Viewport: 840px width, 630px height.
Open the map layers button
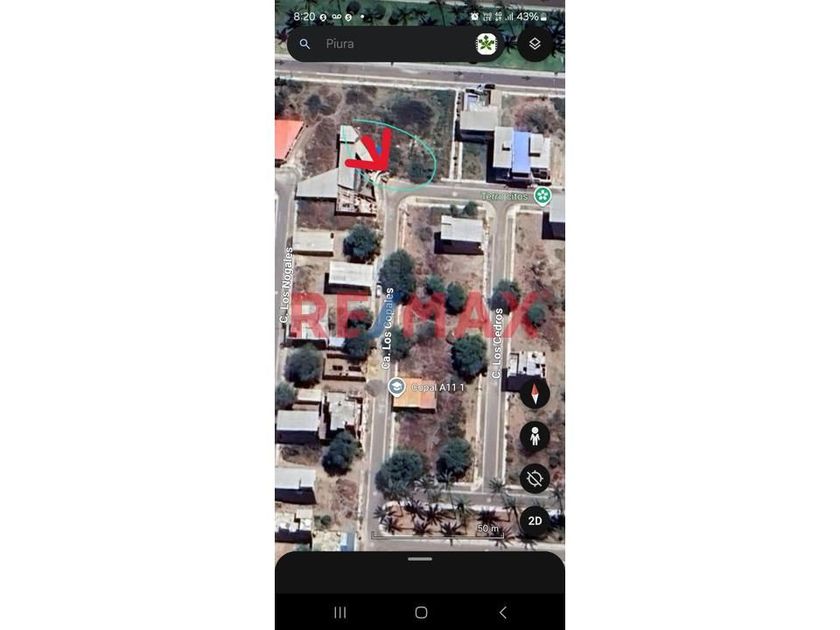[535, 44]
